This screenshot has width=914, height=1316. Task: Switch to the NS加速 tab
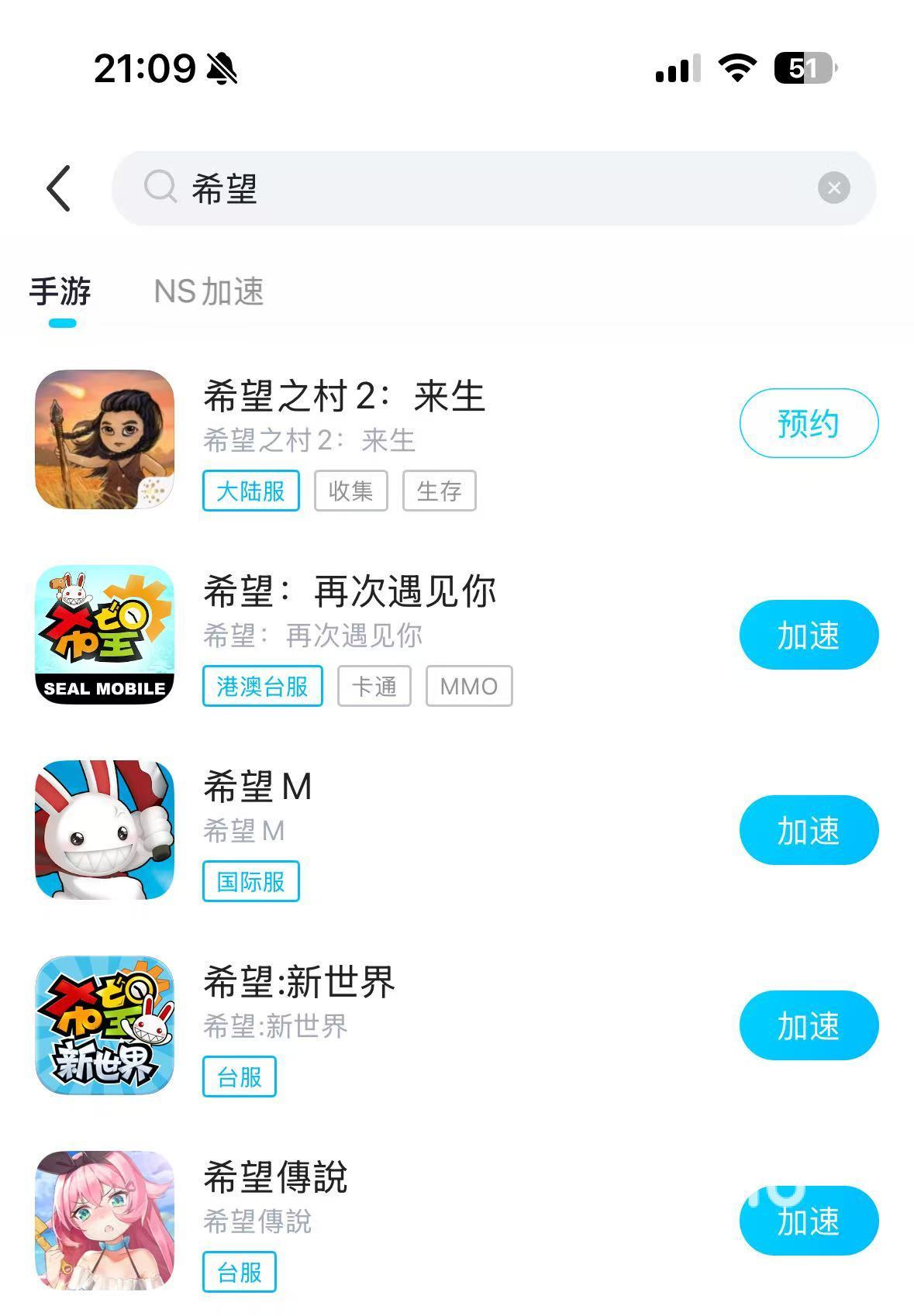pyautogui.click(x=209, y=292)
